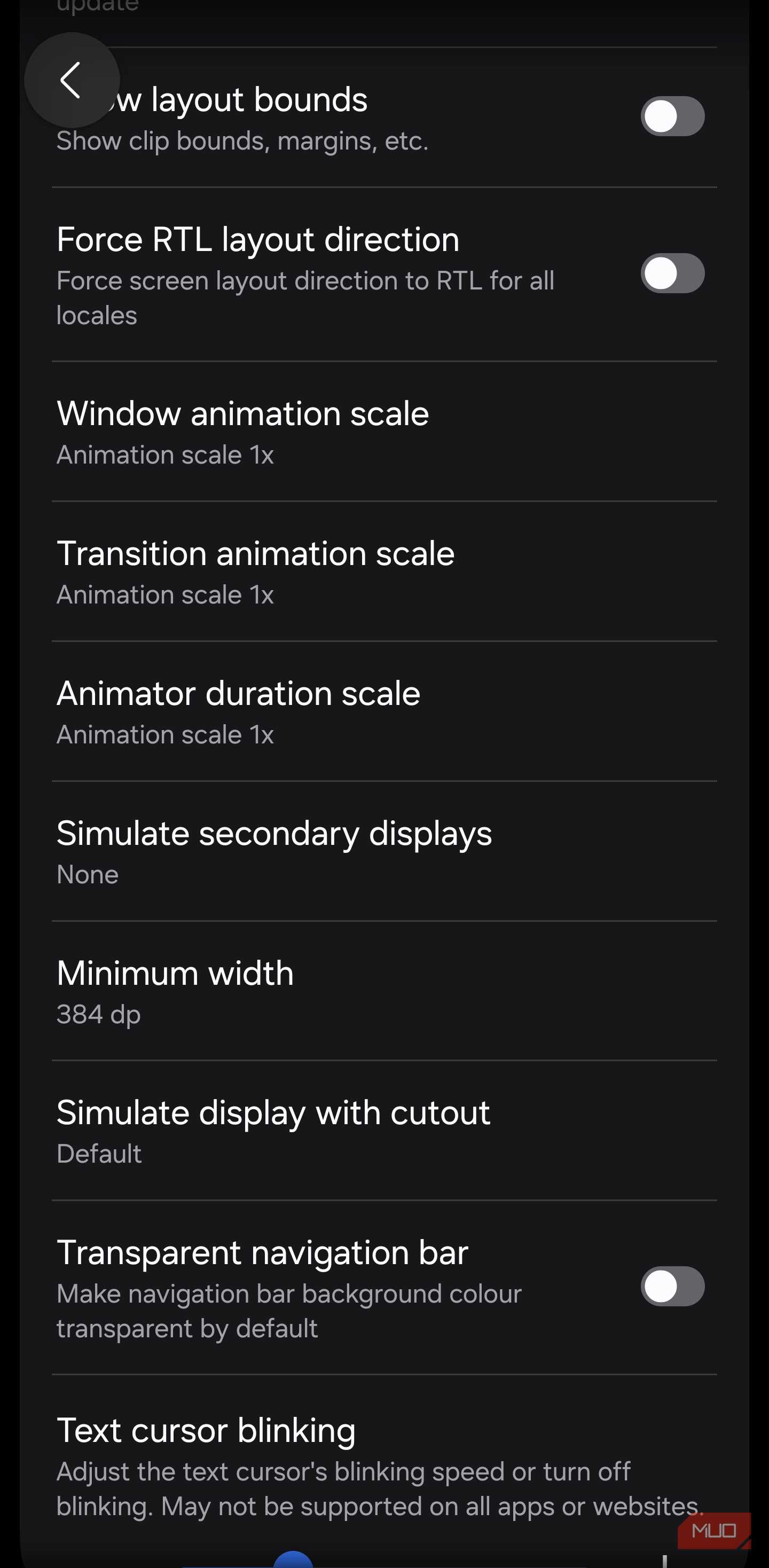Toggle Transparent navigation bar on

[672, 1286]
